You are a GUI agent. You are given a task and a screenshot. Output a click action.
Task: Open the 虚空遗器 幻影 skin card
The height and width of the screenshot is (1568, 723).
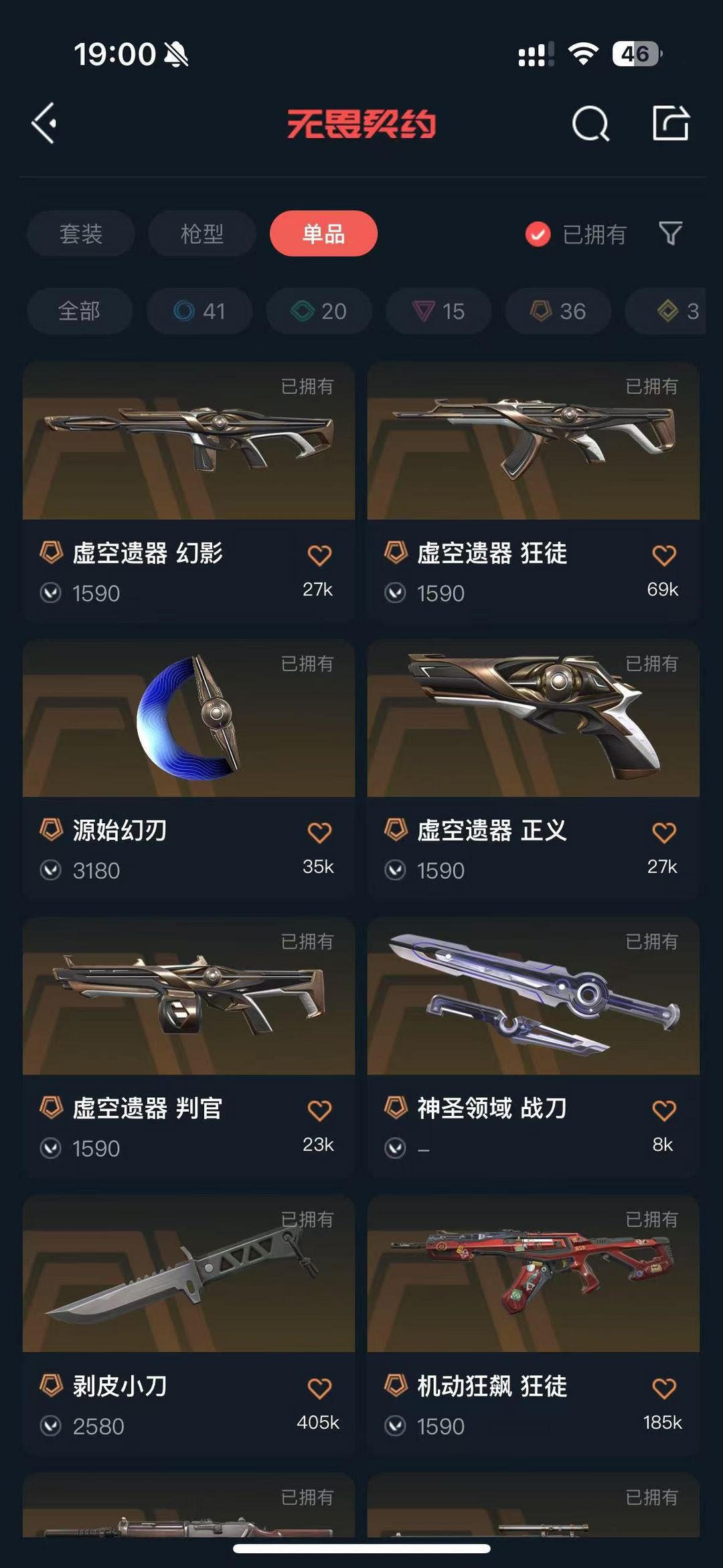pos(189,492)
